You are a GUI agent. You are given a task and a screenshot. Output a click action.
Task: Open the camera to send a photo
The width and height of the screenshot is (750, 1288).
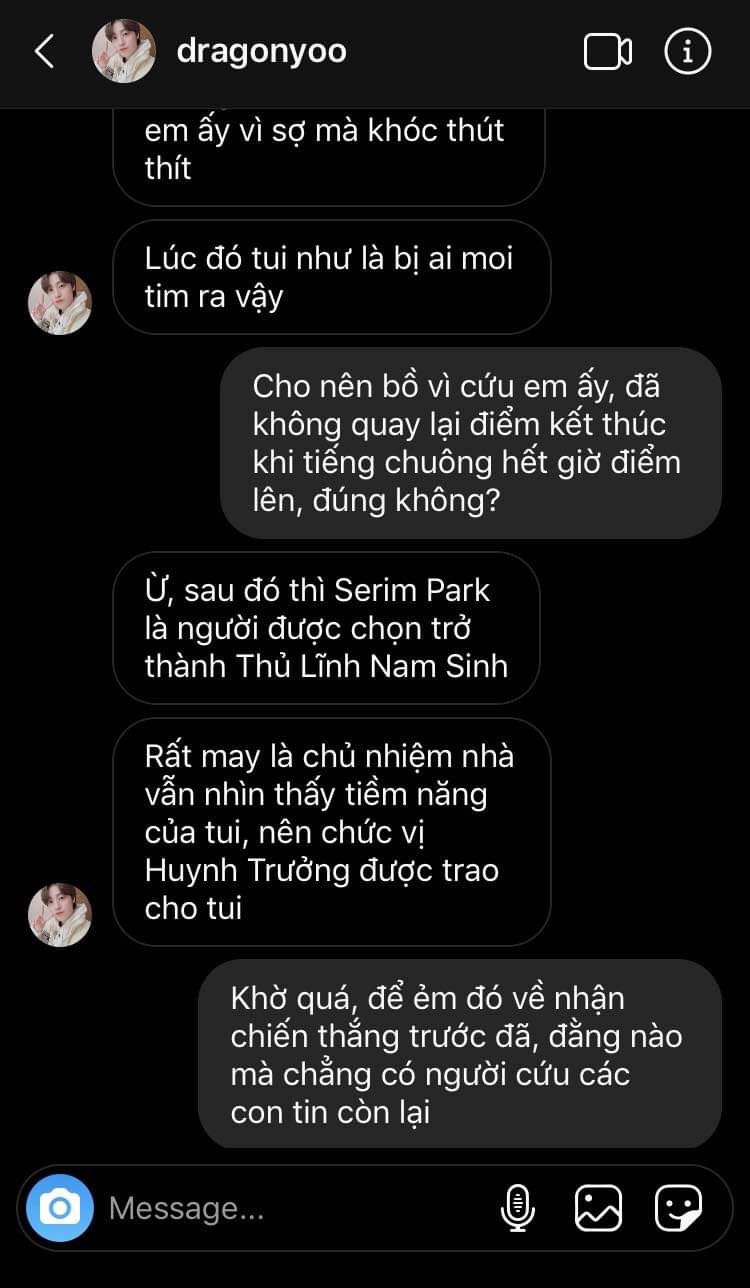[x=60, y=1208]
